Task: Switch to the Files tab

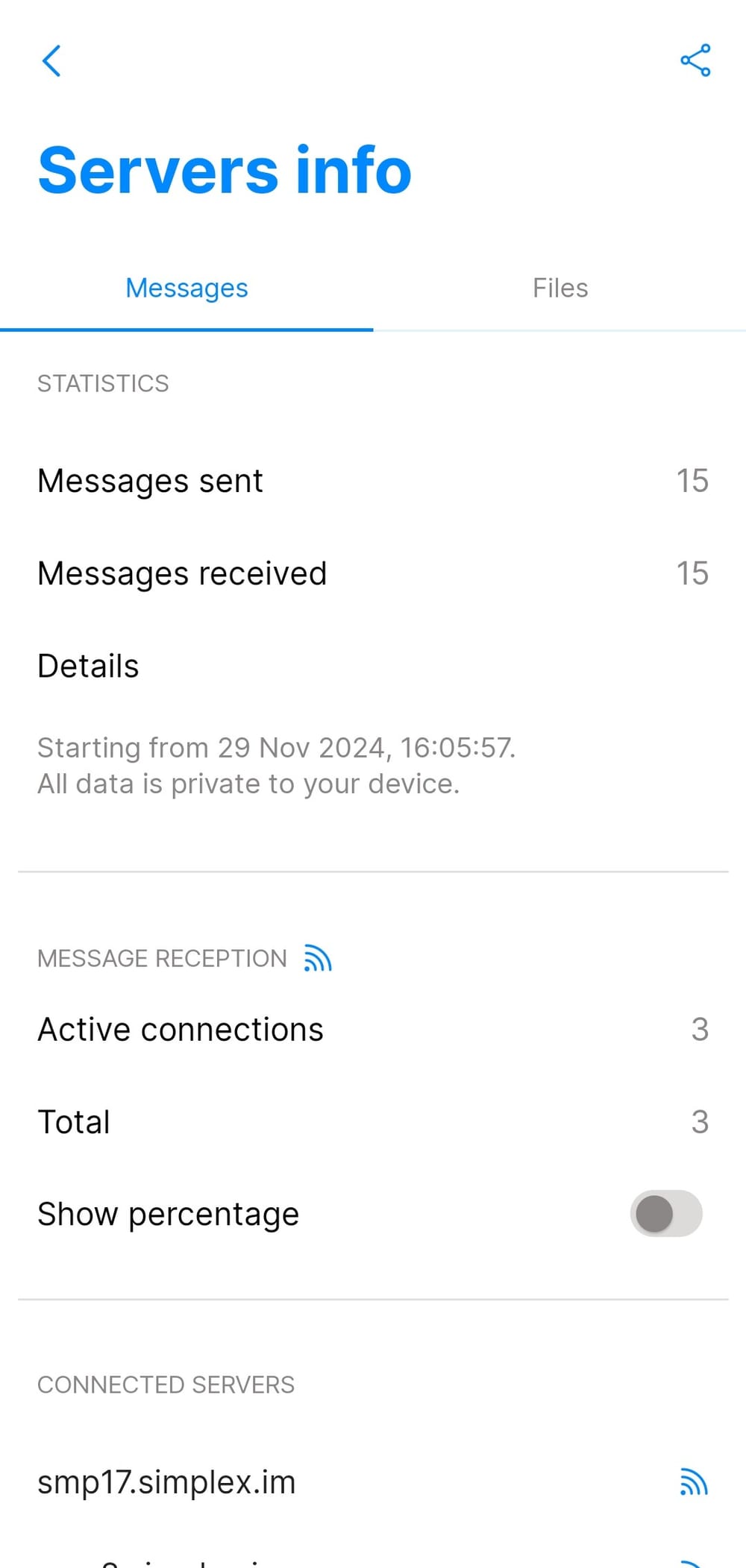Action: [x=559, y=288]
